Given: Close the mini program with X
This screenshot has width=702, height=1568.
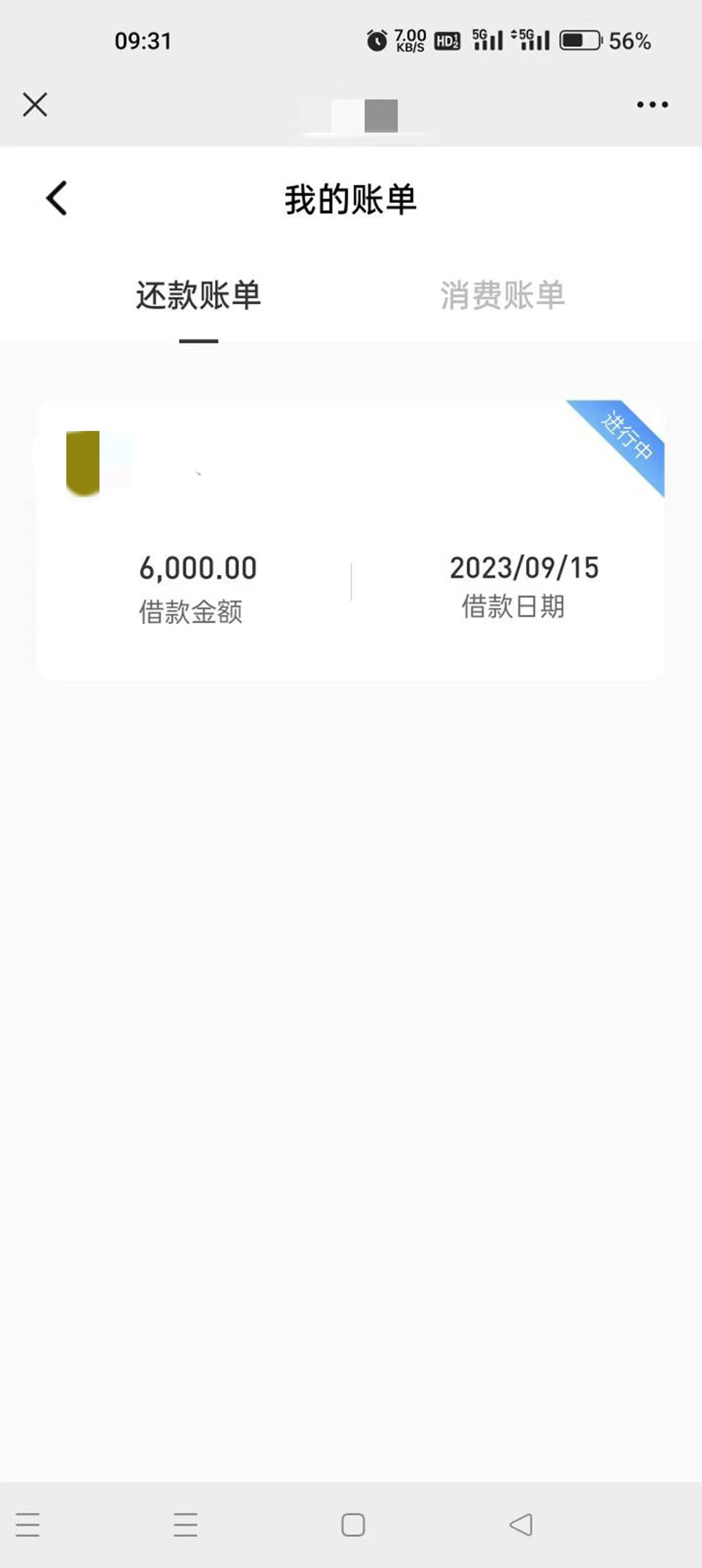Looking at the screenshot, I should click(35, 105).
